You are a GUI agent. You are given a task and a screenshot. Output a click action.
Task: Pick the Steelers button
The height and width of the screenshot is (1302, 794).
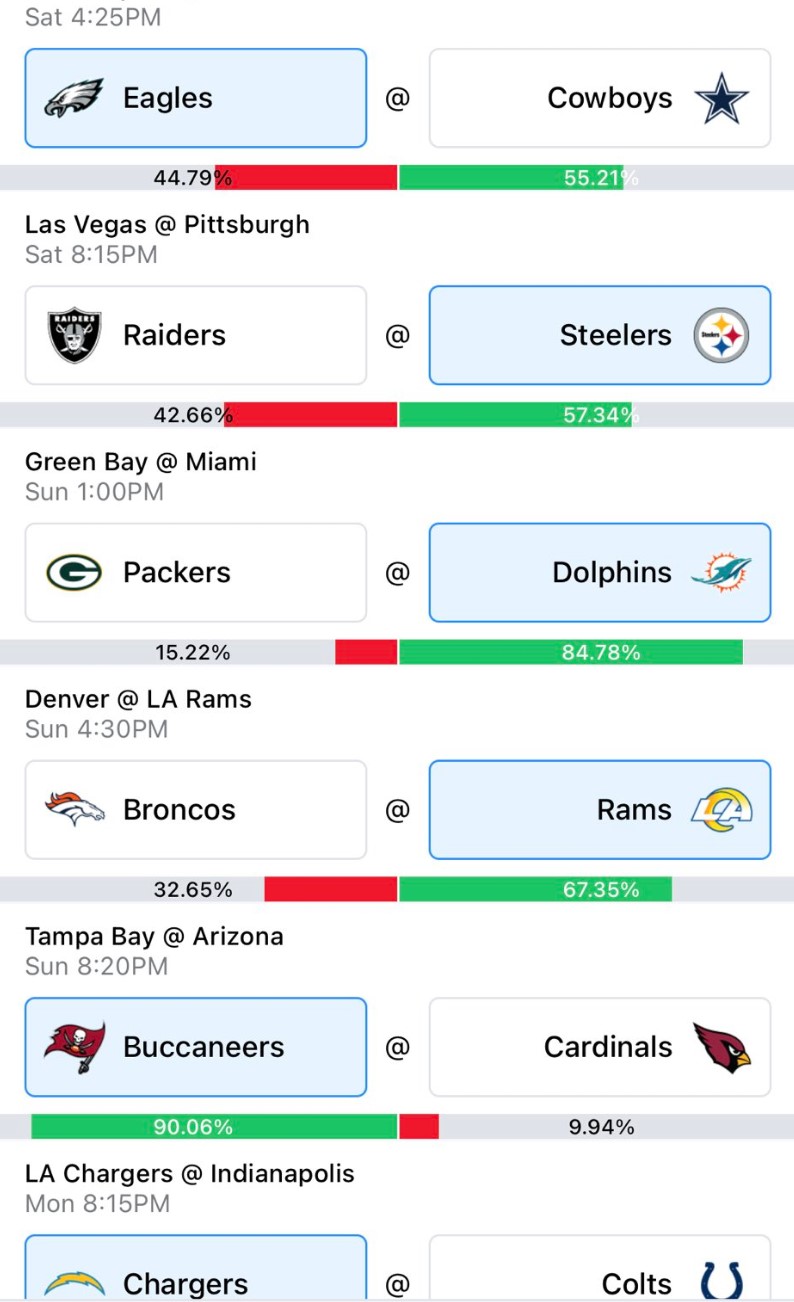(x=600, y=335)
